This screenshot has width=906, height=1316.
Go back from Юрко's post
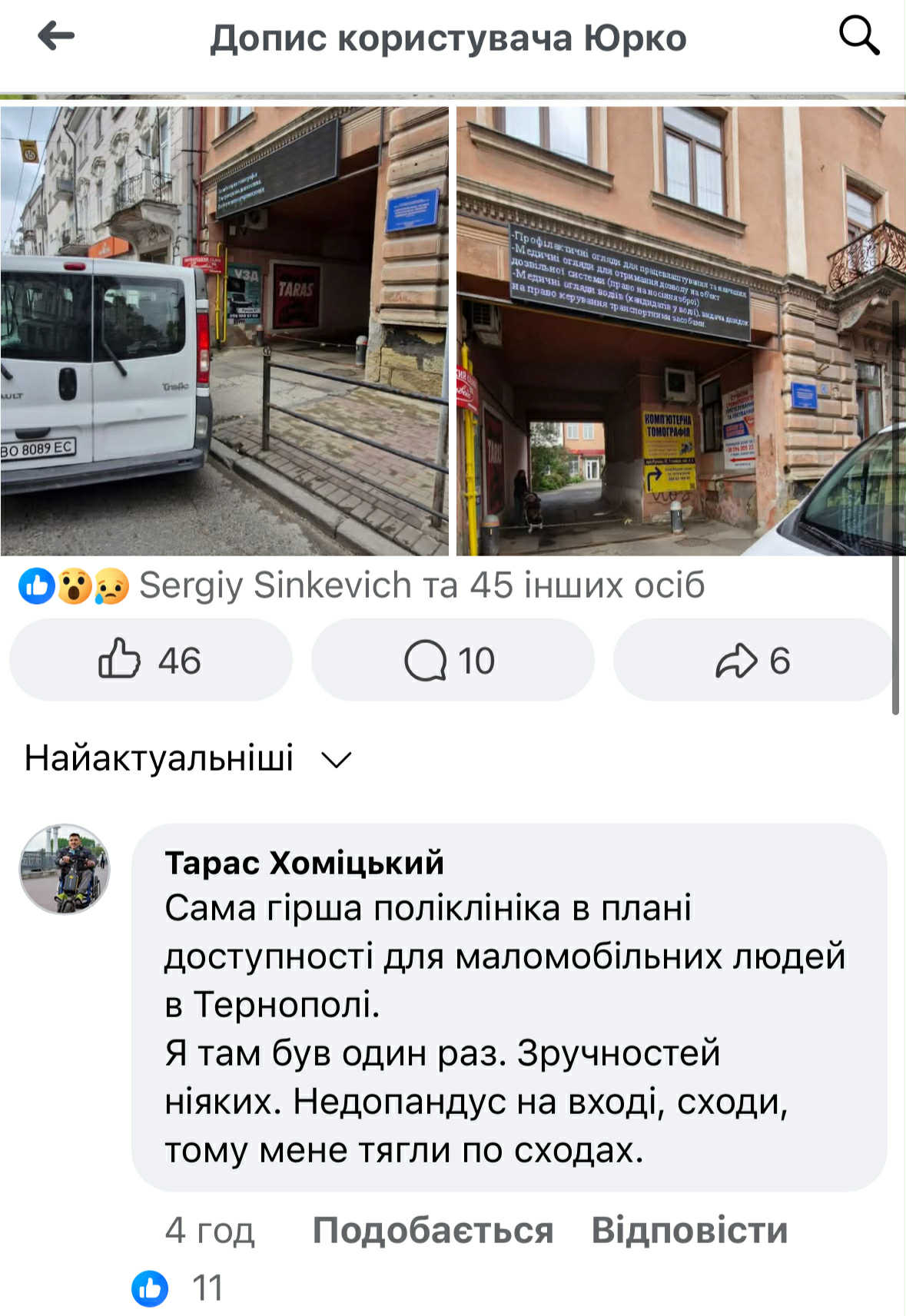click(x=56, y=35)
